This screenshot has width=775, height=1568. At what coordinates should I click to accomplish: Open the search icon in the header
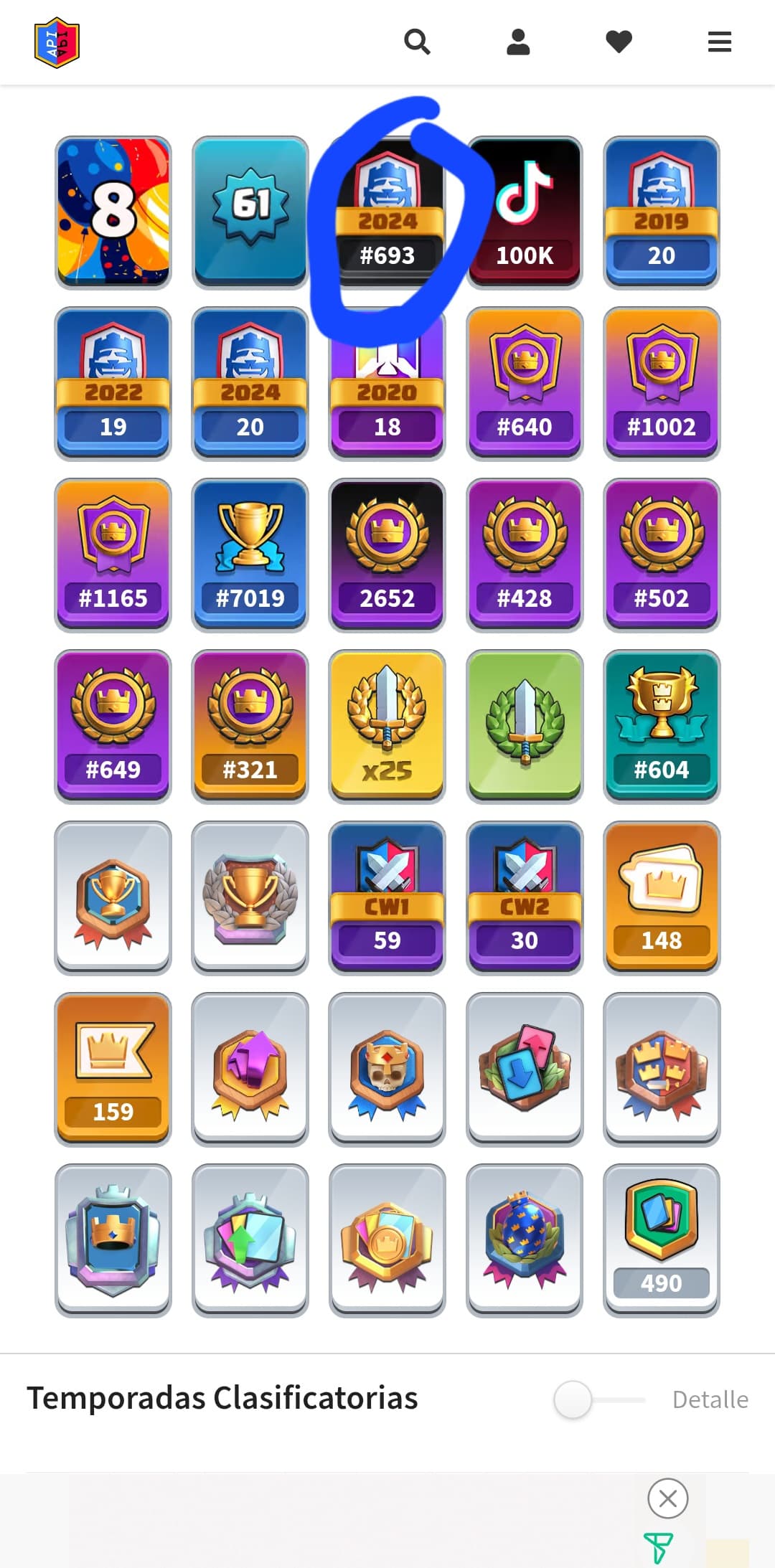(x=417, y=42)
